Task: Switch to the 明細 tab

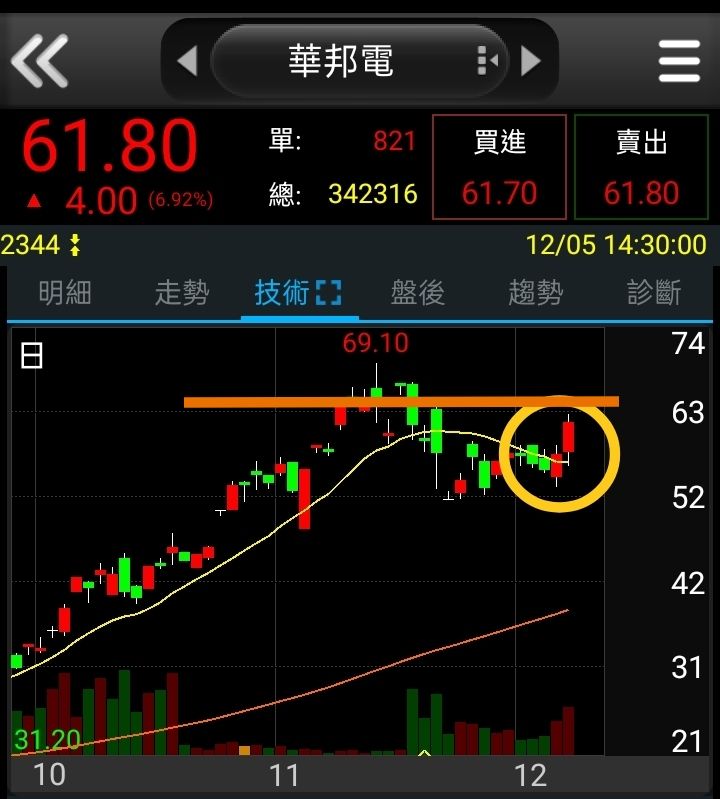Action: point(65,293)
